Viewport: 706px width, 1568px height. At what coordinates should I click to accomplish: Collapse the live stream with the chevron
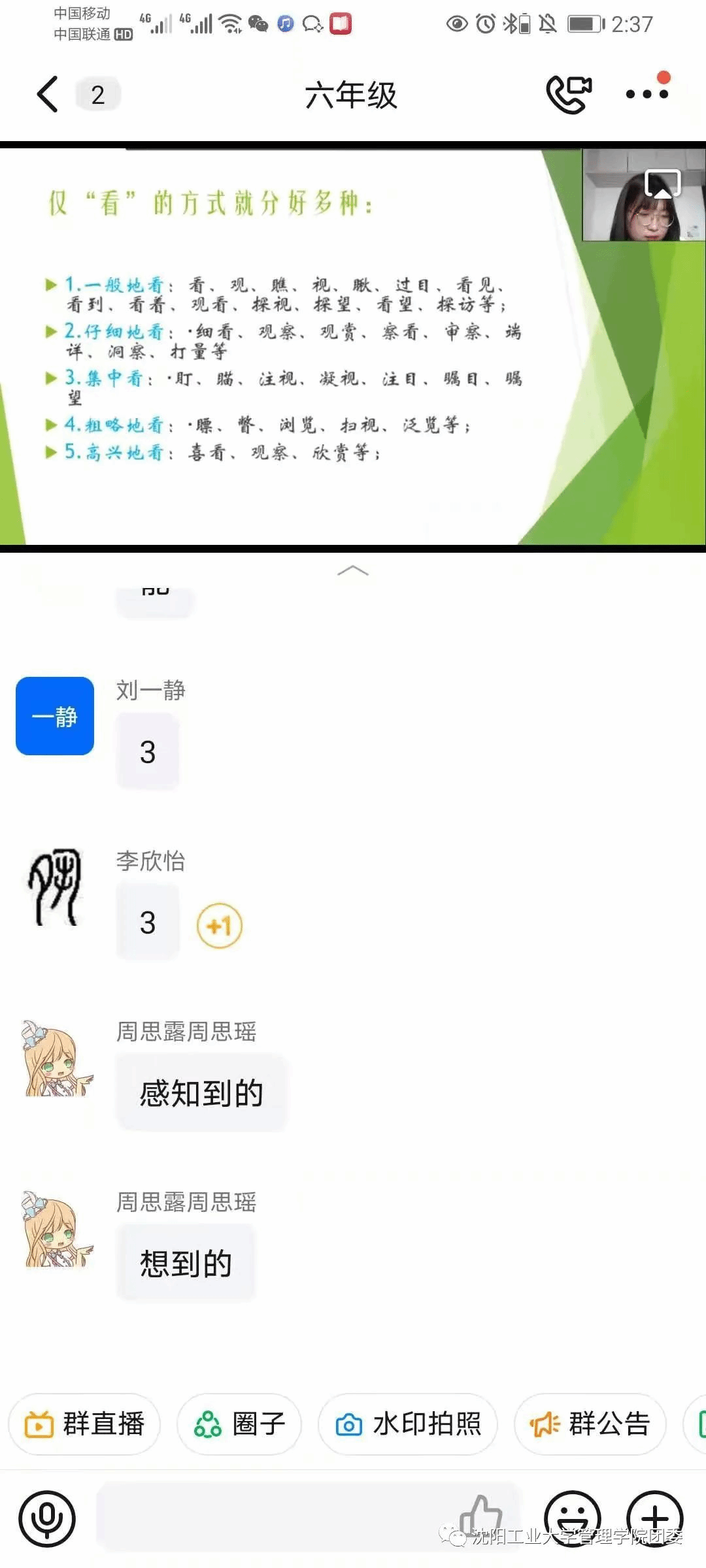pos(353,571)
